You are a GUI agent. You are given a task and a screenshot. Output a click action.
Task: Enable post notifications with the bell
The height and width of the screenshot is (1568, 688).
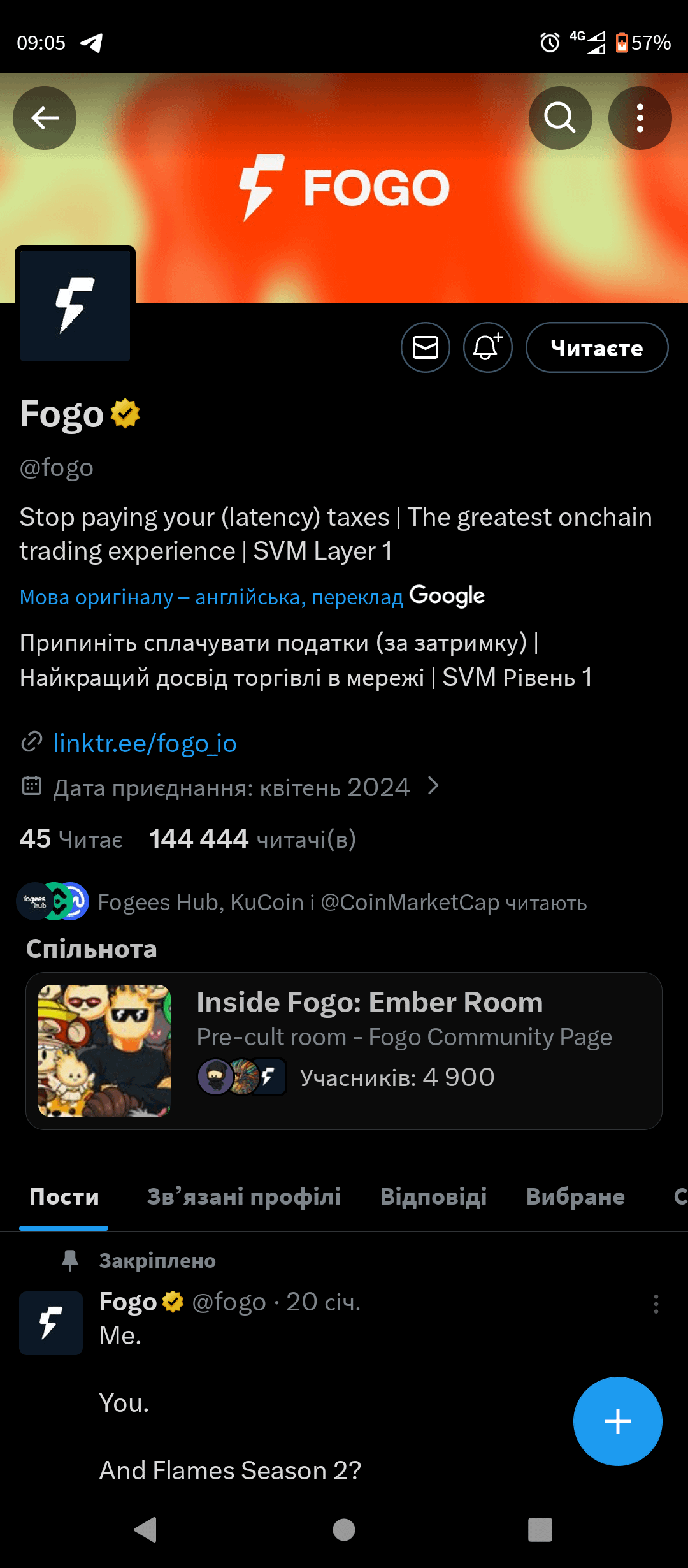click(x=487, y=347)
